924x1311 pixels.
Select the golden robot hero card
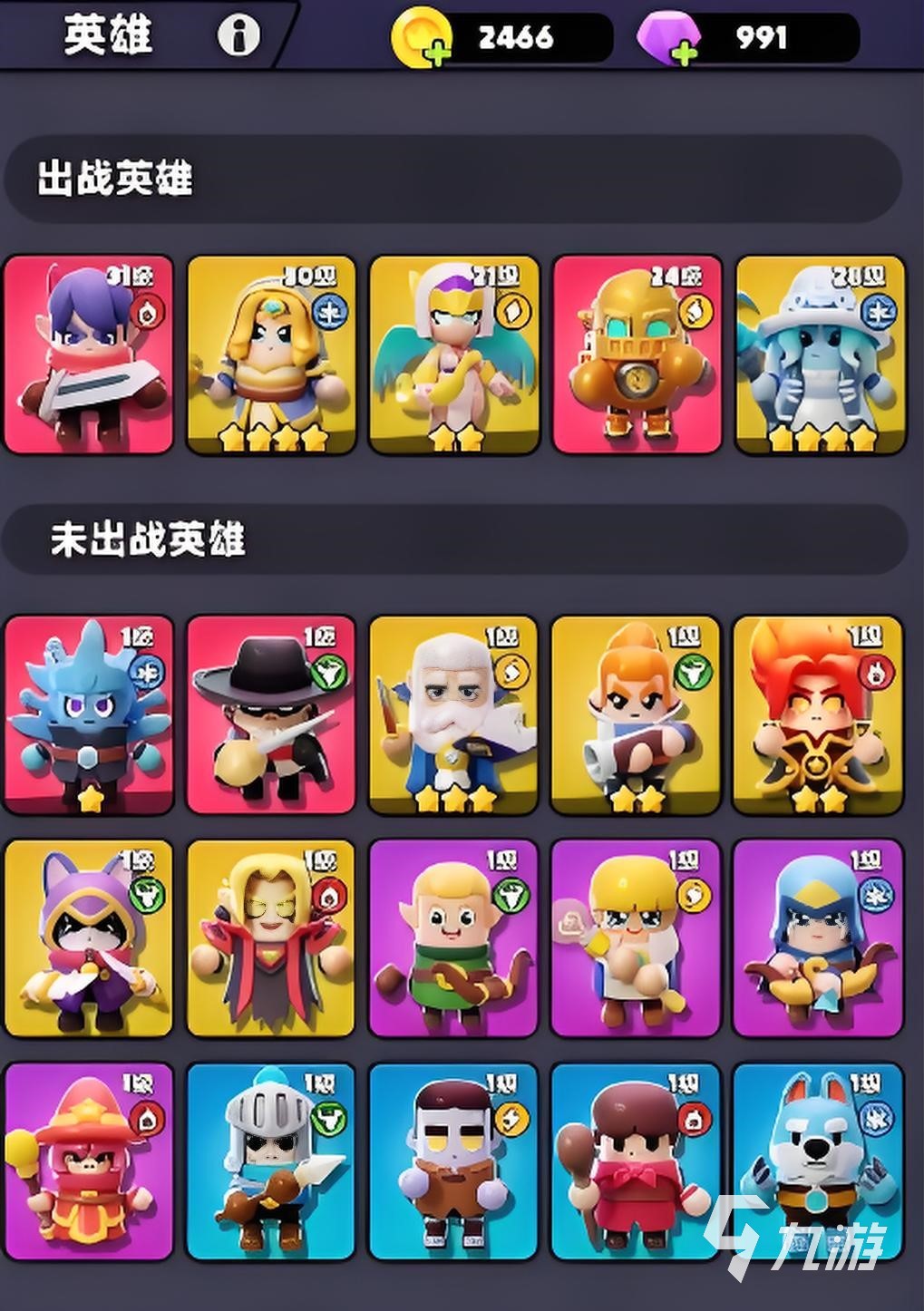click(637, 355)
